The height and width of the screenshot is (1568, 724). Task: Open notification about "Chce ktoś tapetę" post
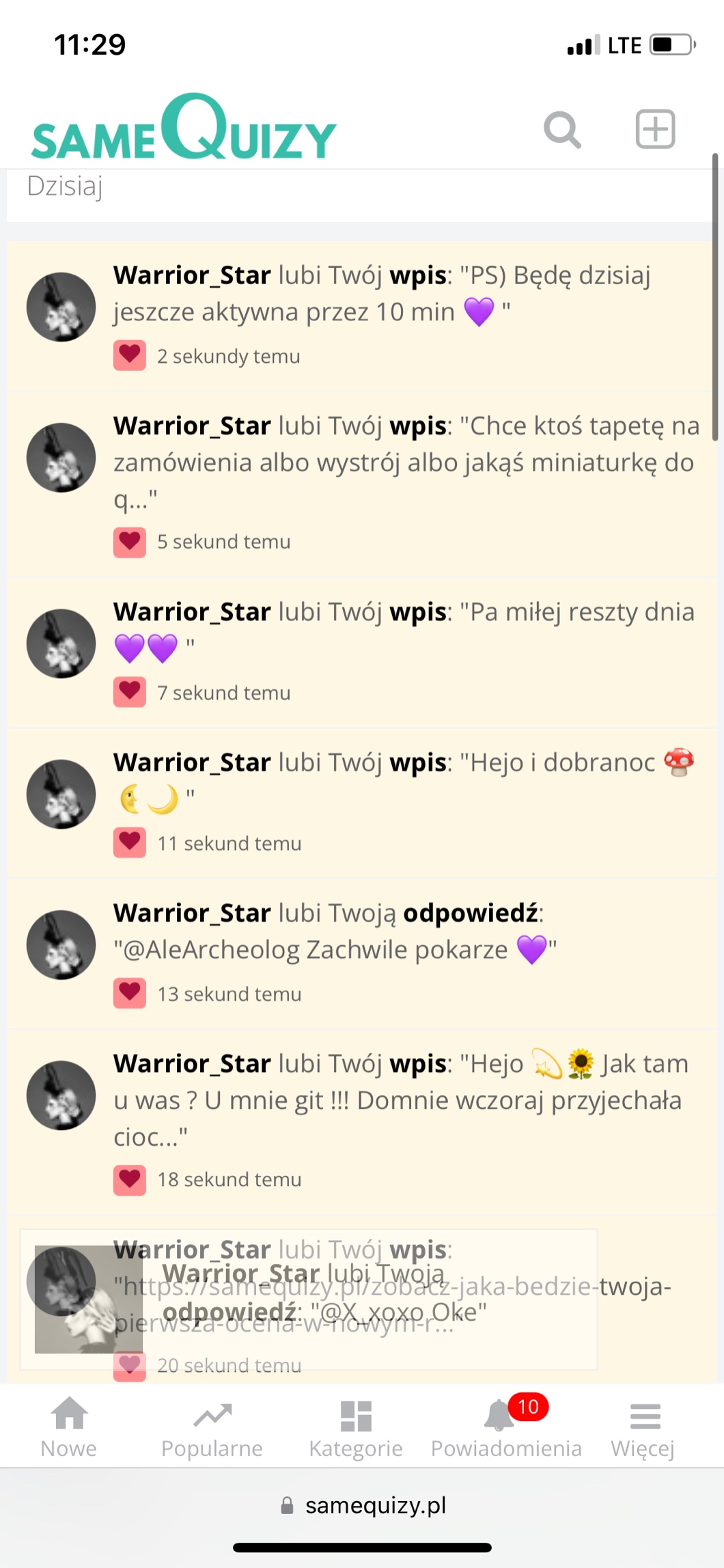pos(406,463)
